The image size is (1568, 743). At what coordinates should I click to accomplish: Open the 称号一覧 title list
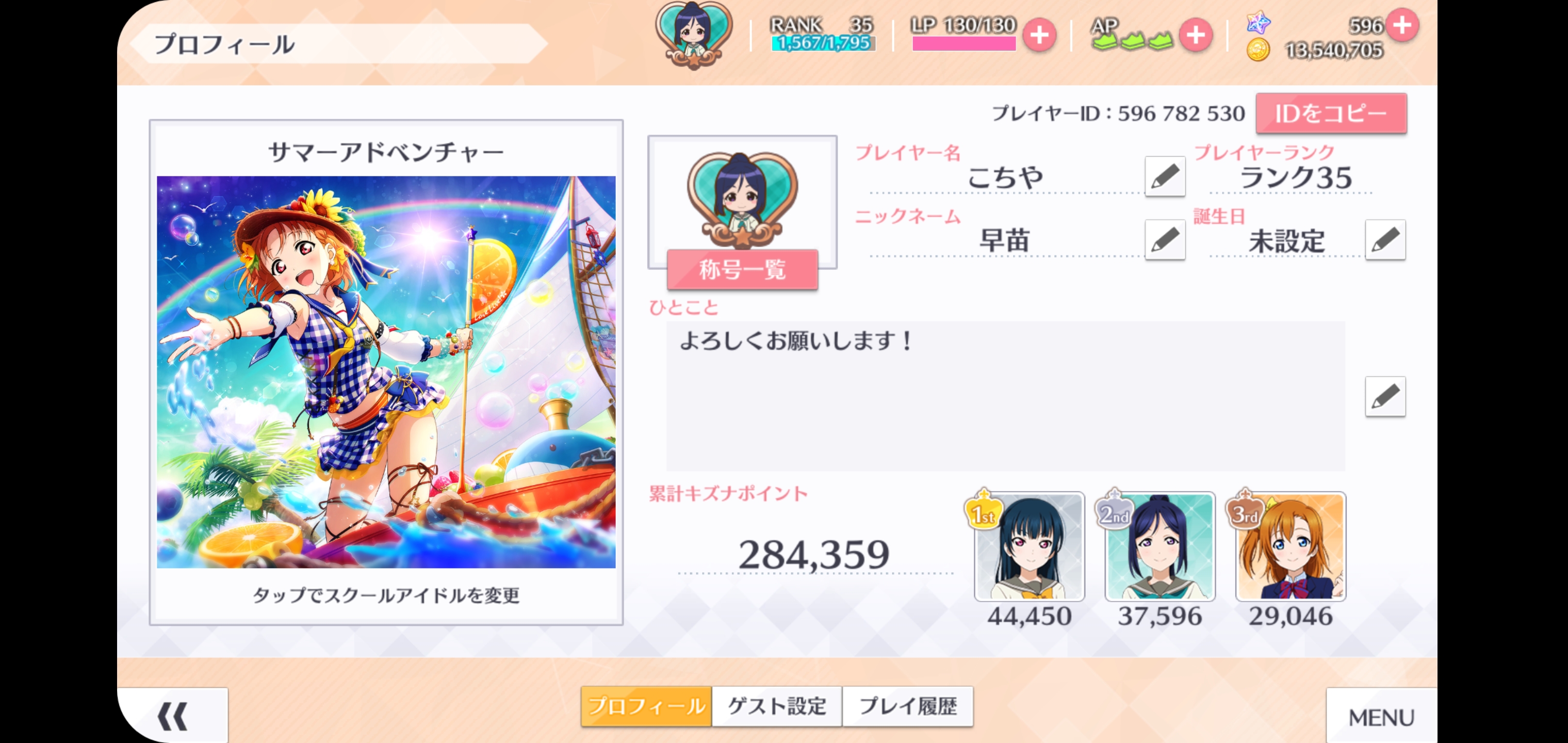click(x=742, y=269)
